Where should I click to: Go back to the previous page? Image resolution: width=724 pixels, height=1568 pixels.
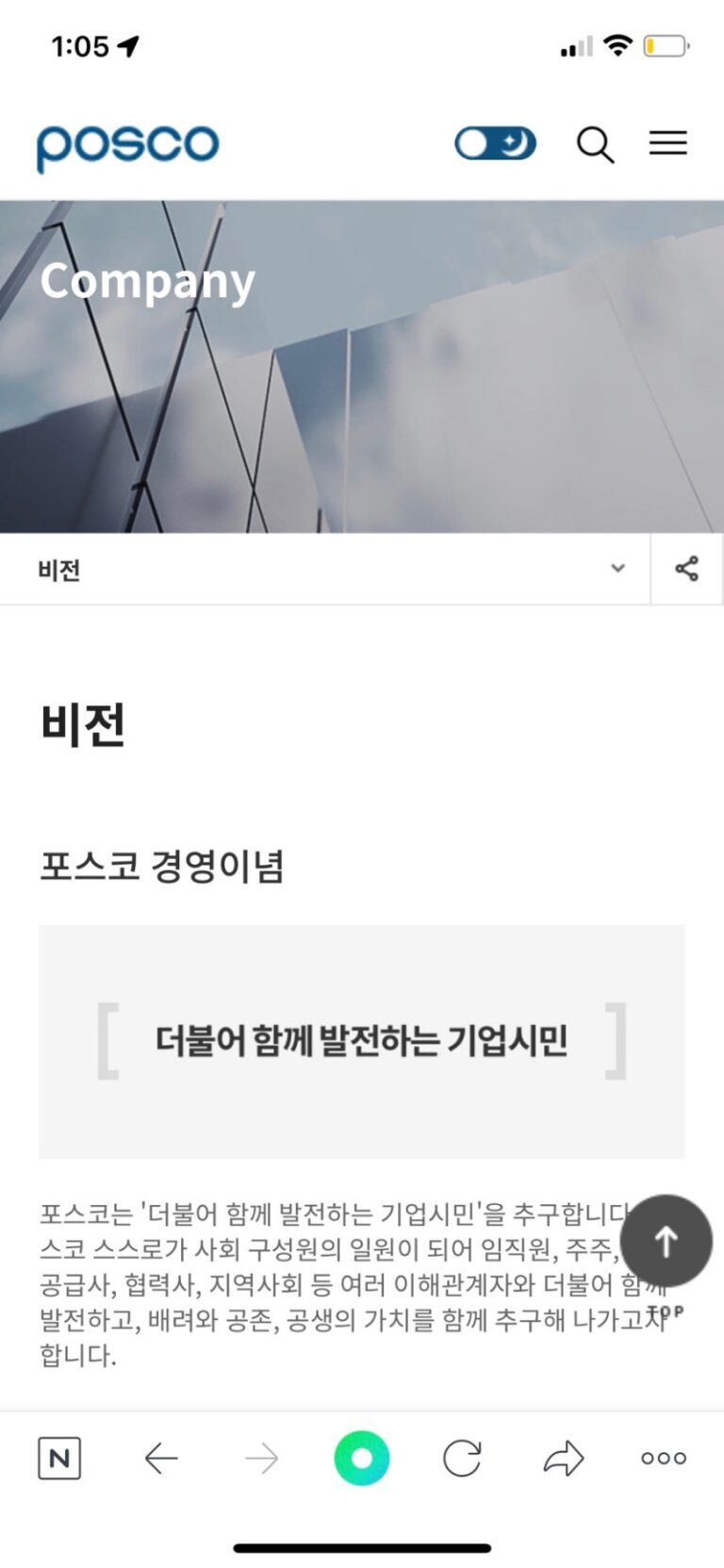[x=161, y=1459]
